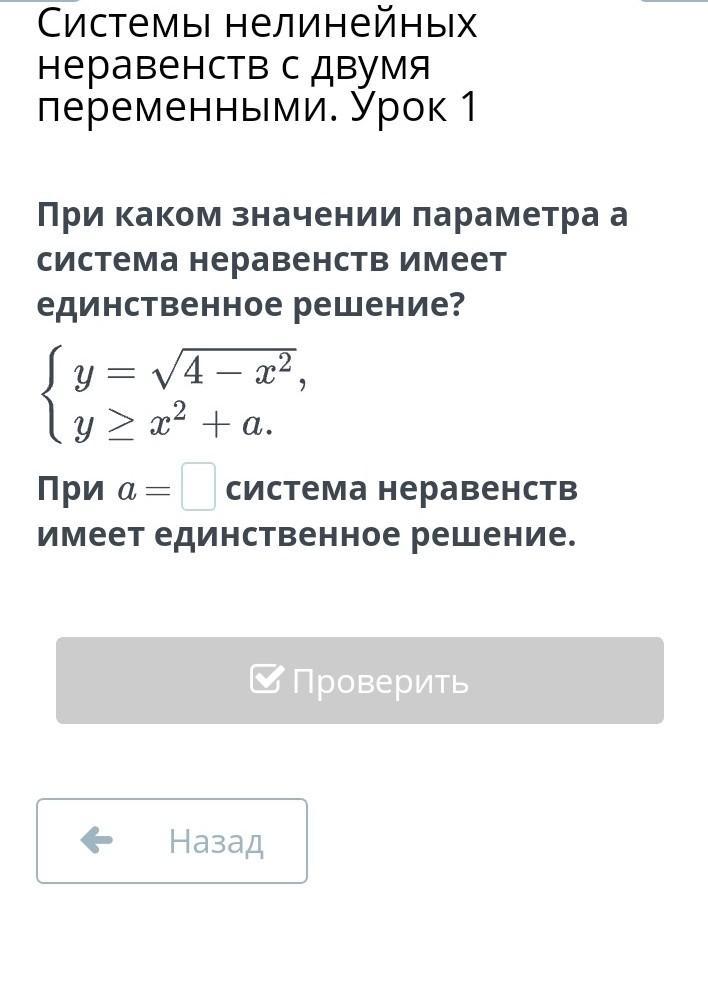
Task: Tap the Проверить button to check answer
Action: point(359,681)
